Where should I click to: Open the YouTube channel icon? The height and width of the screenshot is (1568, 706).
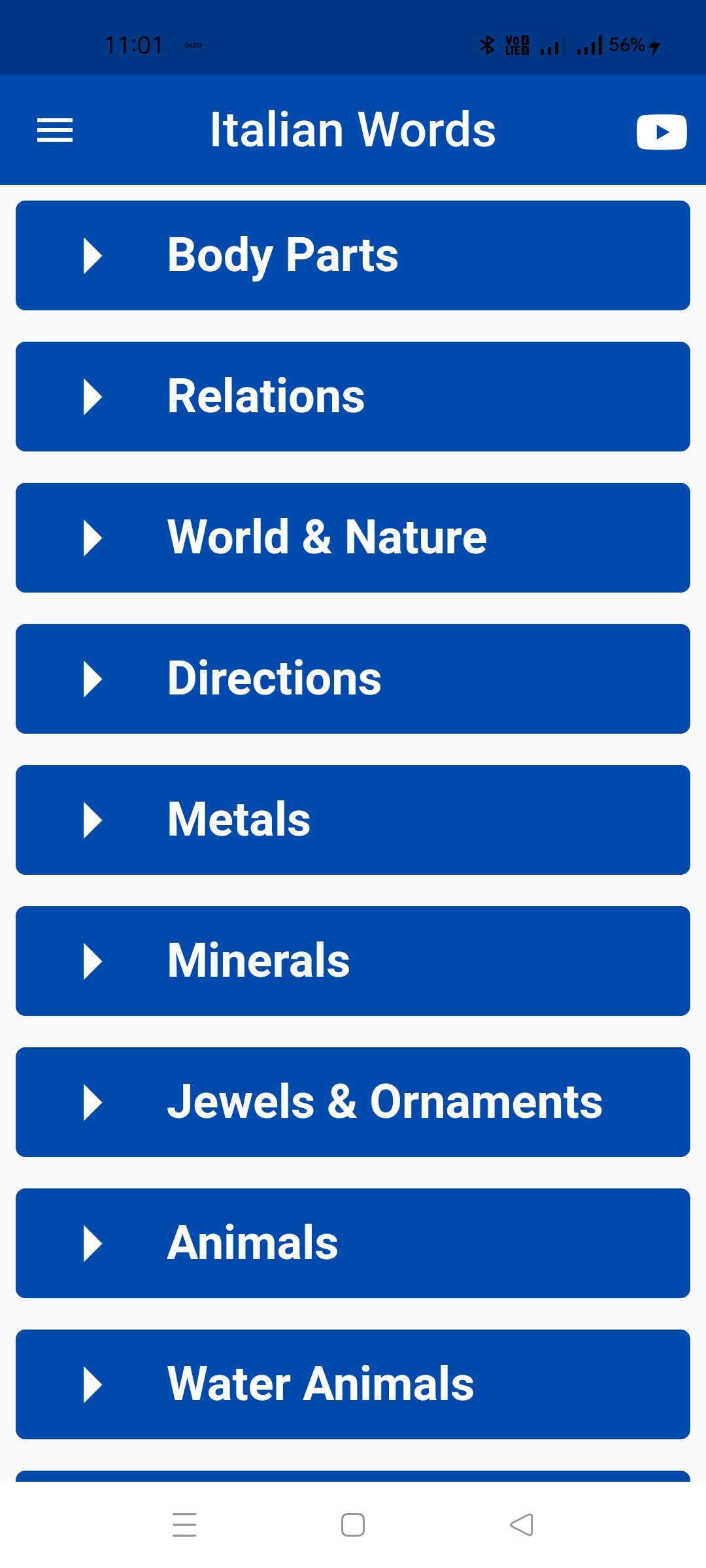pyautogui.click(x=662, y=132)
